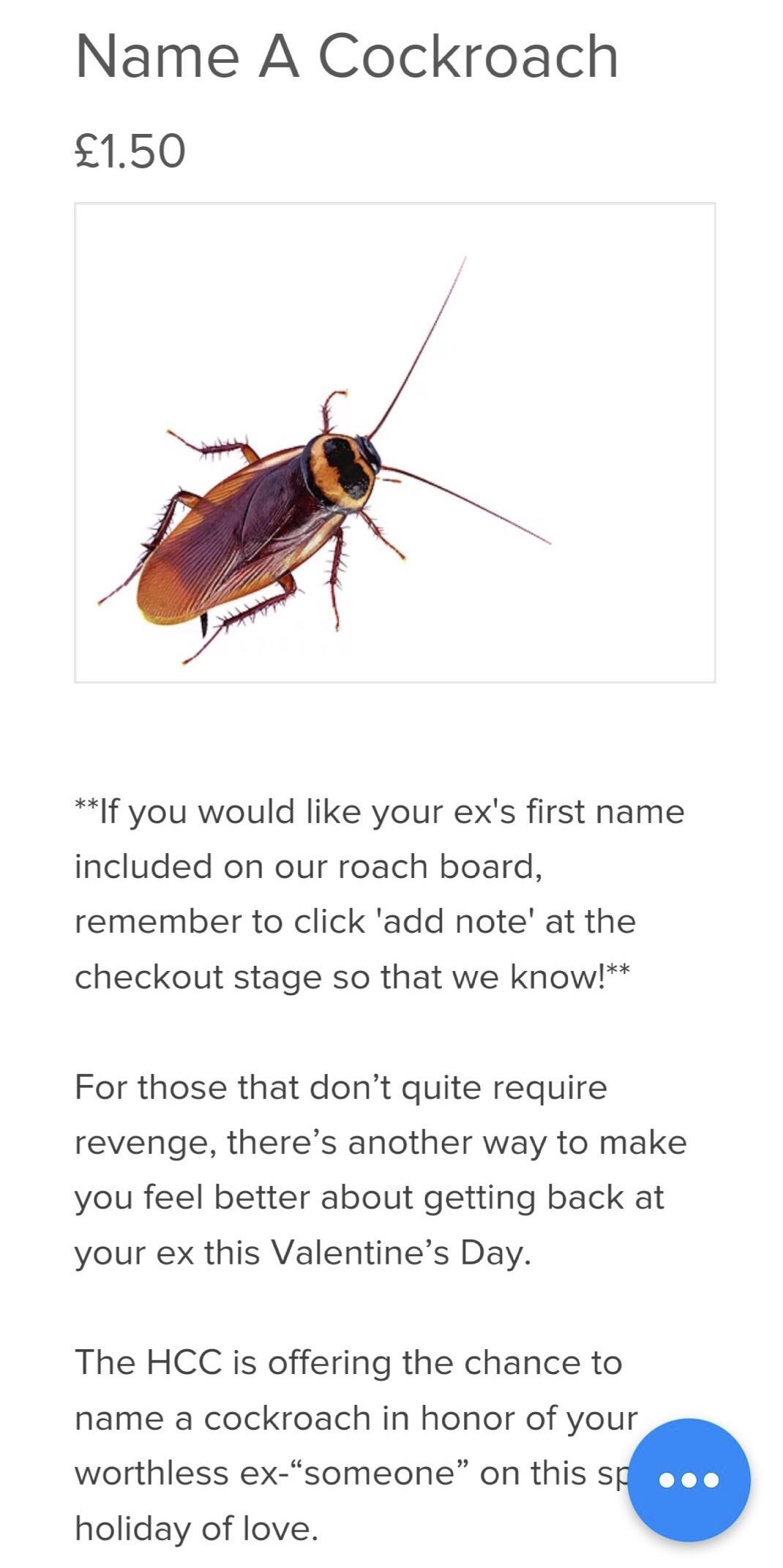
Task: Open the blue floating chat button
Action: [689, 1479]
